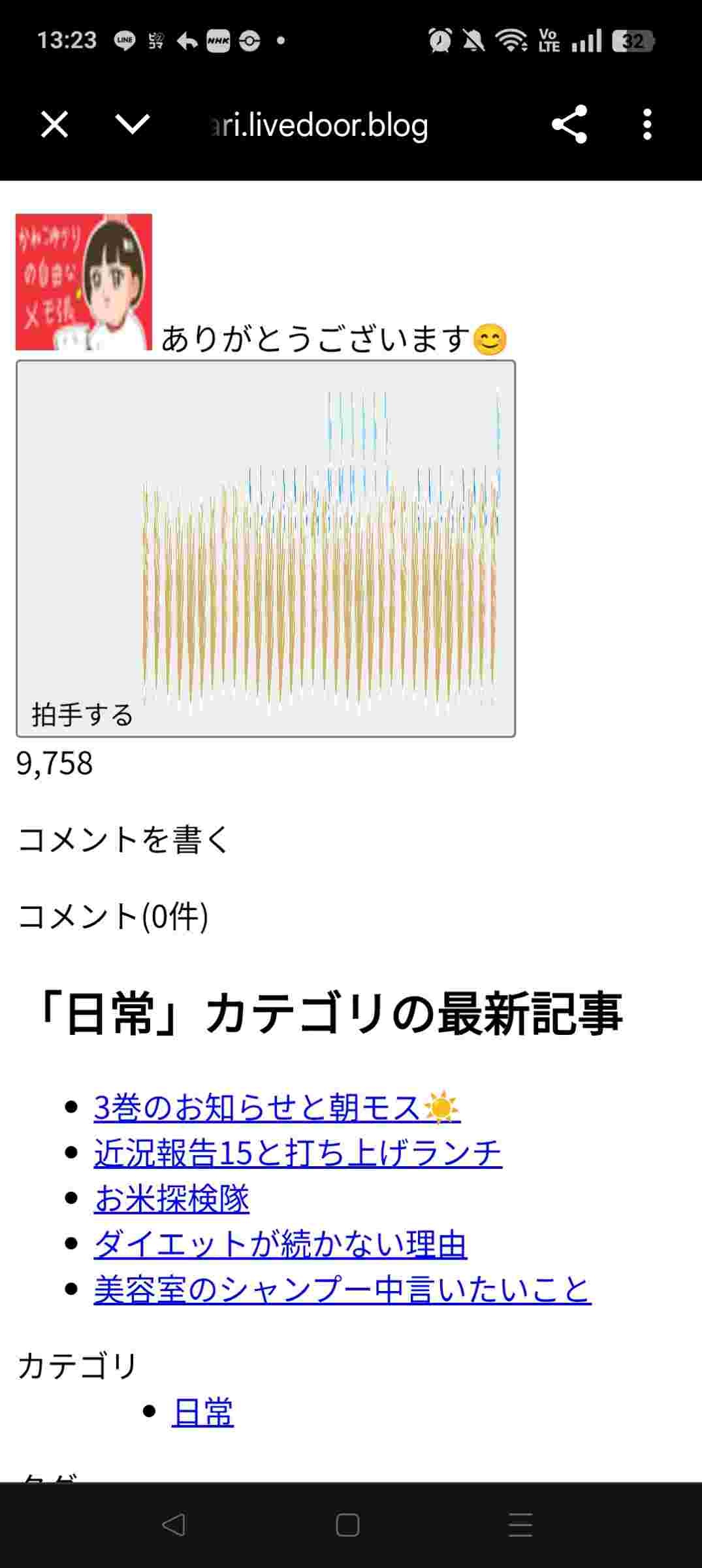Go back using system navigation
The height and width of the screenshot is (1568, 702).
pyautogui.click(x=174, y=1525)
